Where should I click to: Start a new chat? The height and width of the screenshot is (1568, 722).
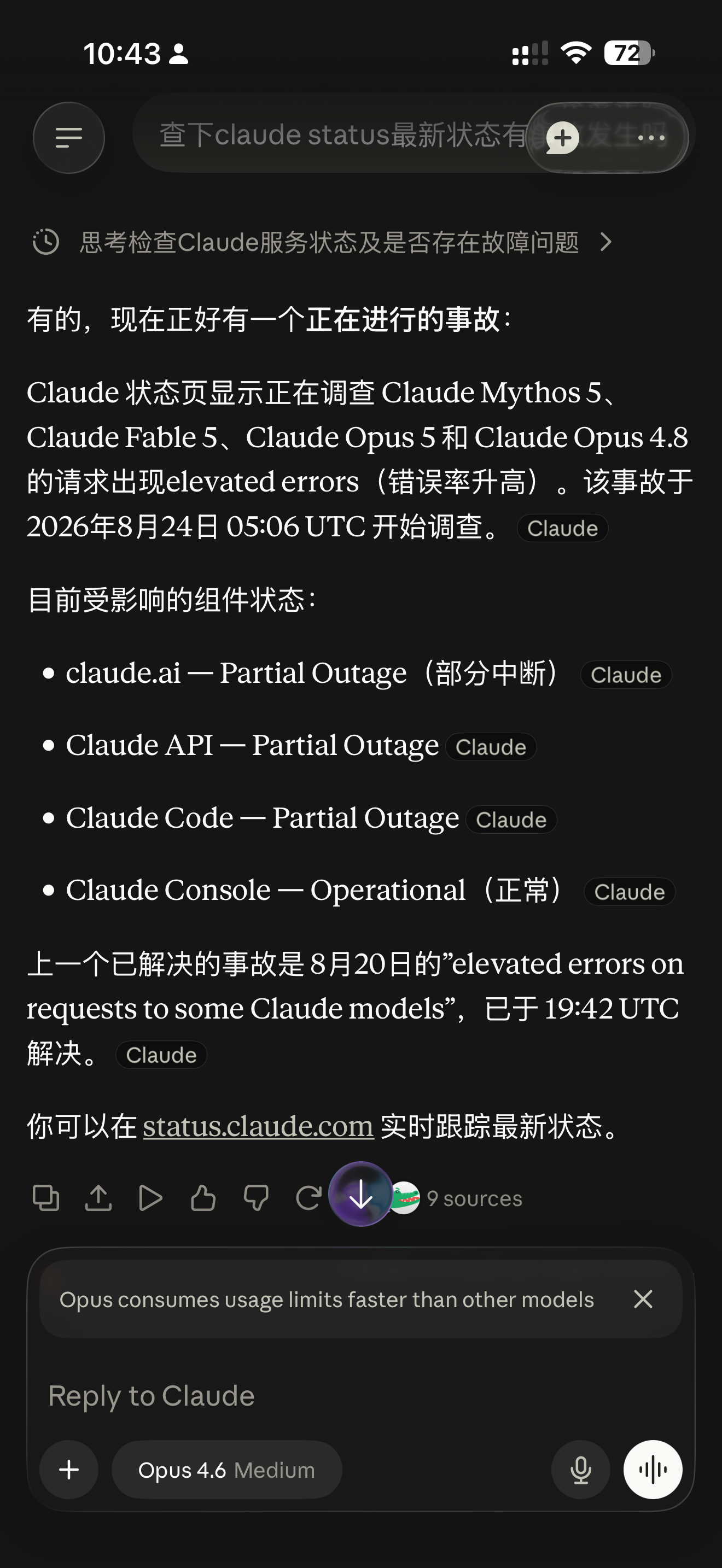[x=562, y=138]
